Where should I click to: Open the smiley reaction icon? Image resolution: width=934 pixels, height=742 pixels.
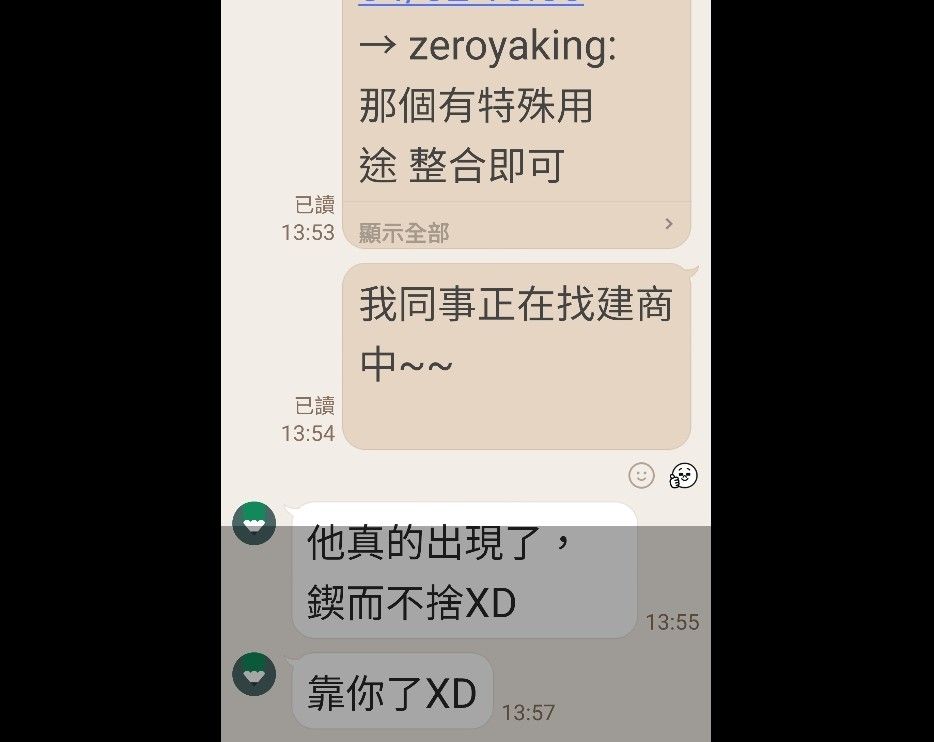(641, 475)
